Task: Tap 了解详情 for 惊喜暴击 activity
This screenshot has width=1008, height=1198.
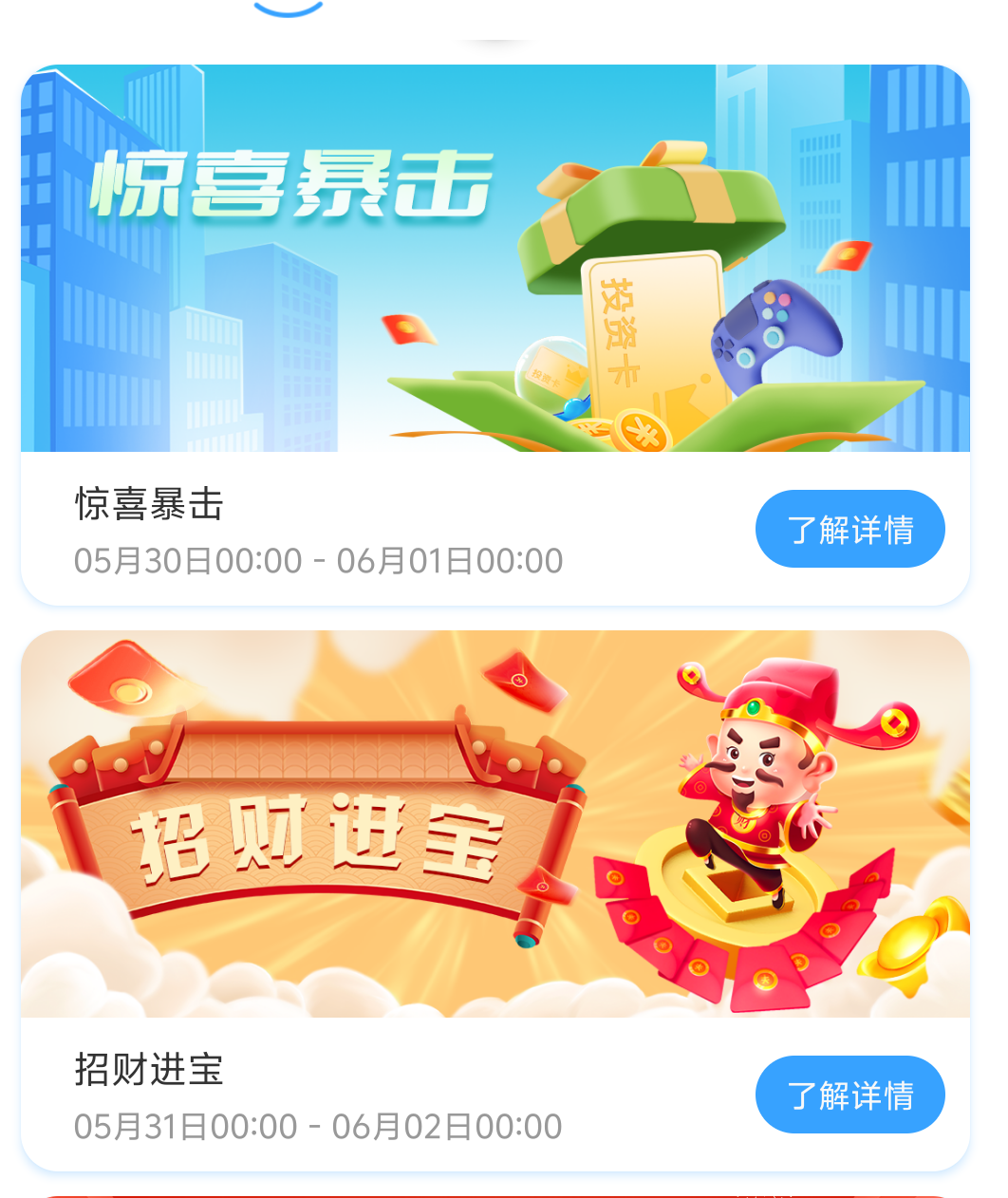Action: point(849,529)
